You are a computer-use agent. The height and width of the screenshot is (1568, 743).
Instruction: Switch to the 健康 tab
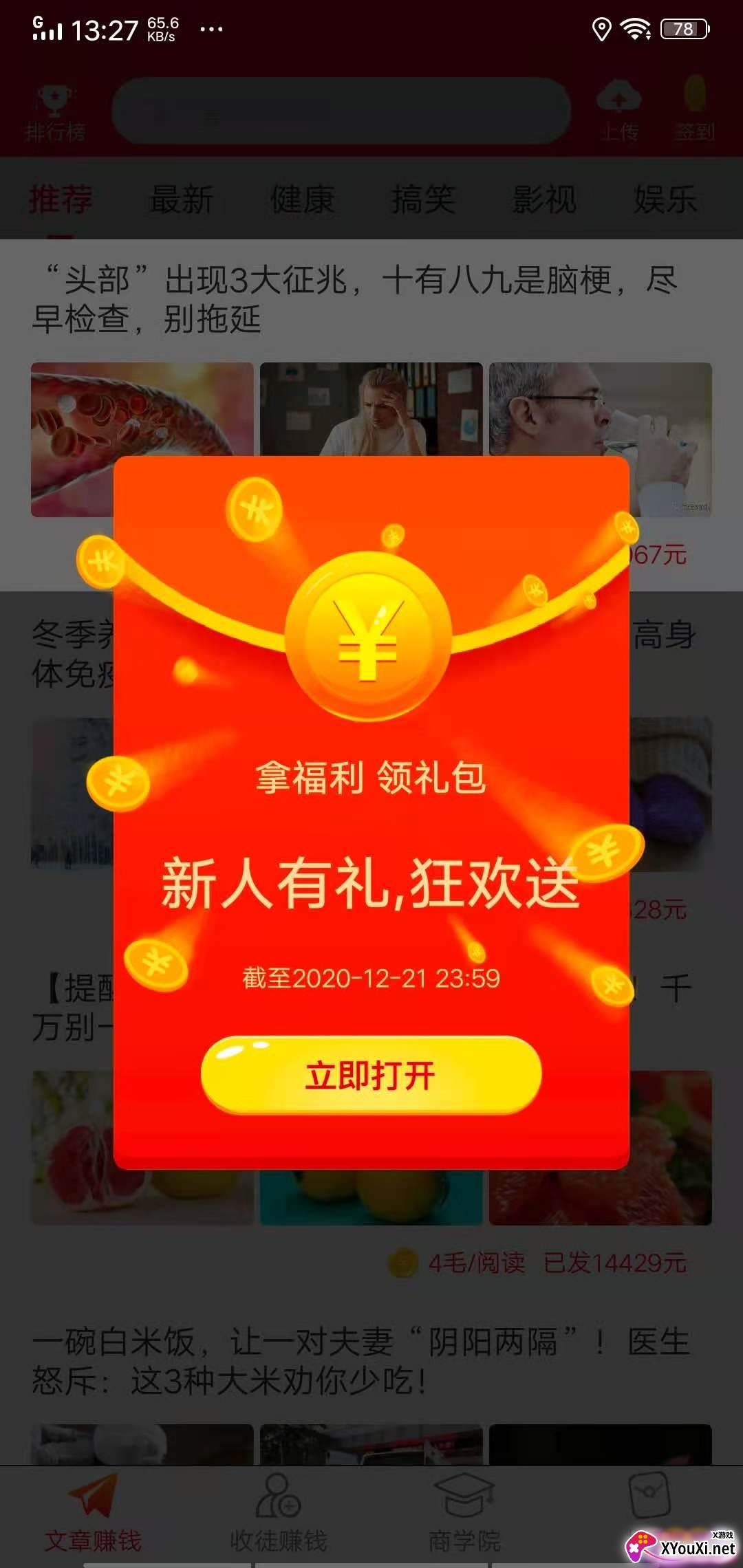tap(303, 199)
